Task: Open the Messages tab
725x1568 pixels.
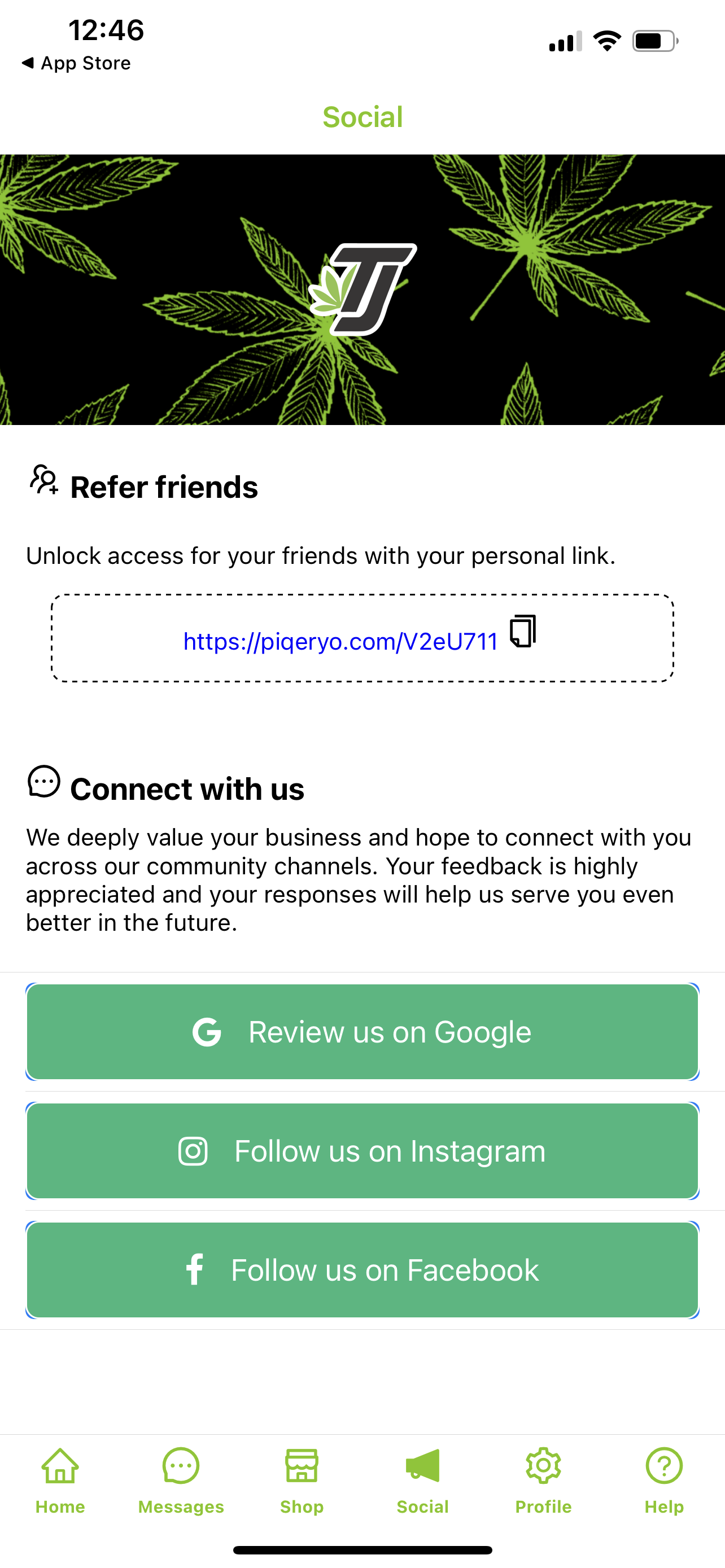Action: pos(181,1481)
